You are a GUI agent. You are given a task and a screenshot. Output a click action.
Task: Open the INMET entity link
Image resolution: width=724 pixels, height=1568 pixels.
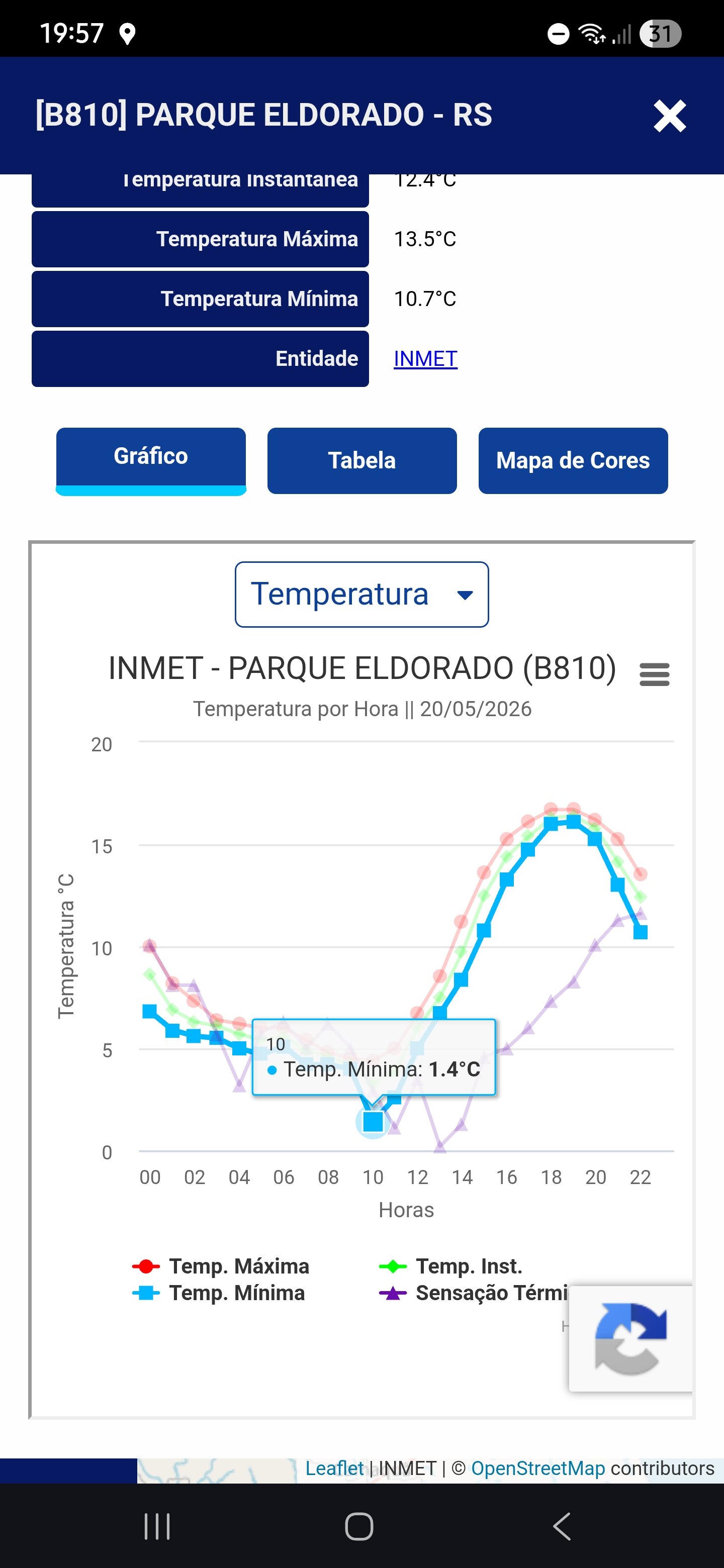(x=425, y=358)
